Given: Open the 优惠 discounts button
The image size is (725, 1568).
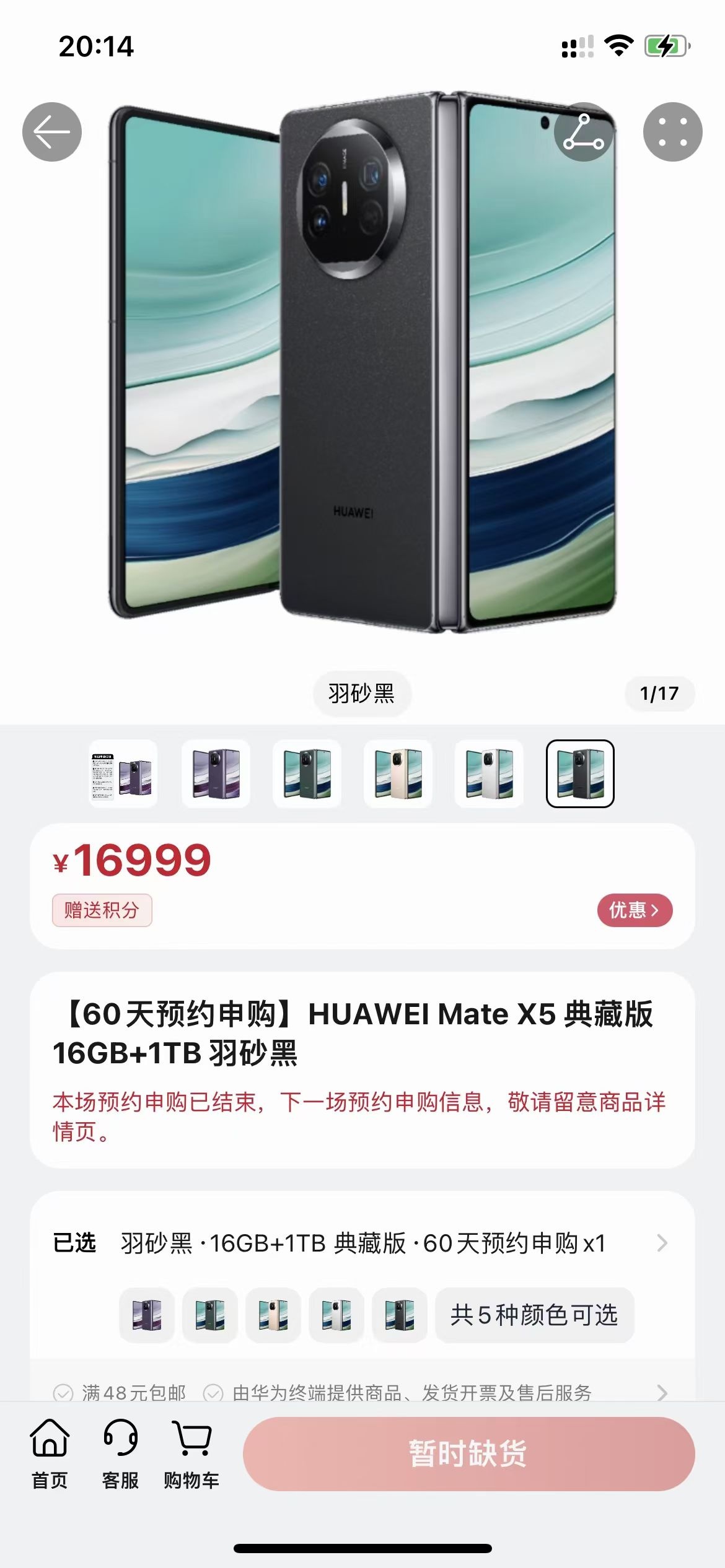Looking at the screenshot, I should 635,910.
